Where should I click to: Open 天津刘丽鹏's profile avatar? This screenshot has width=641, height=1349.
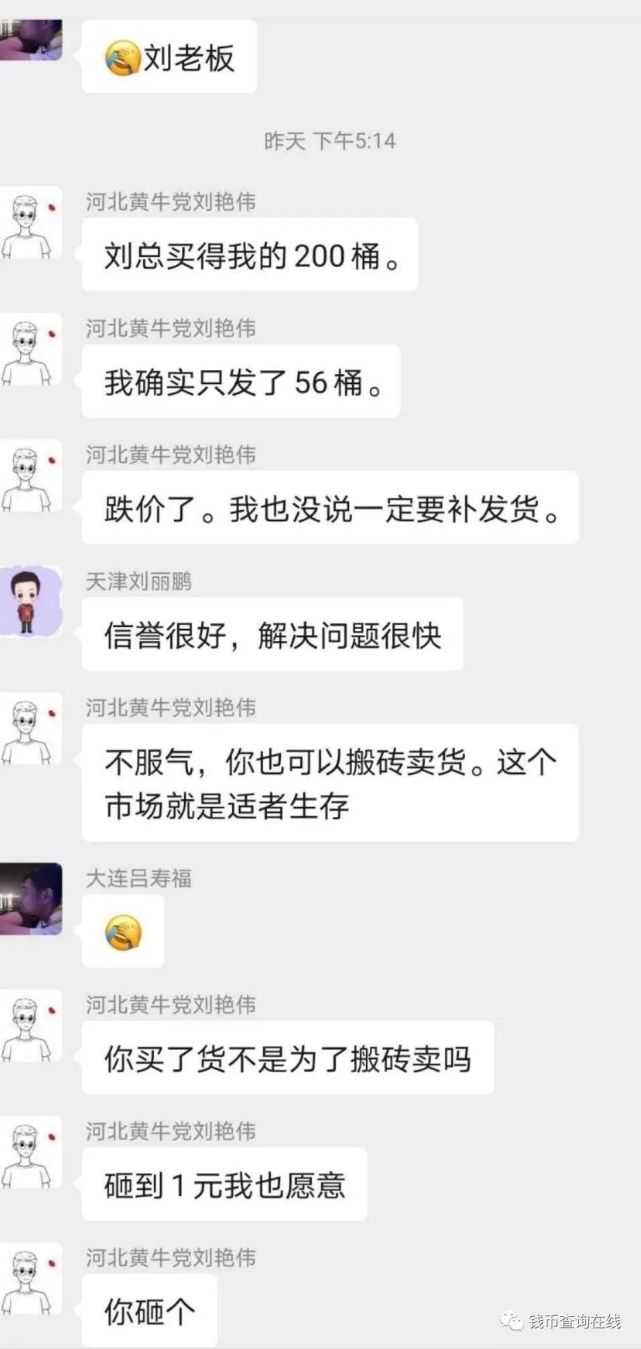coord(30,602)
